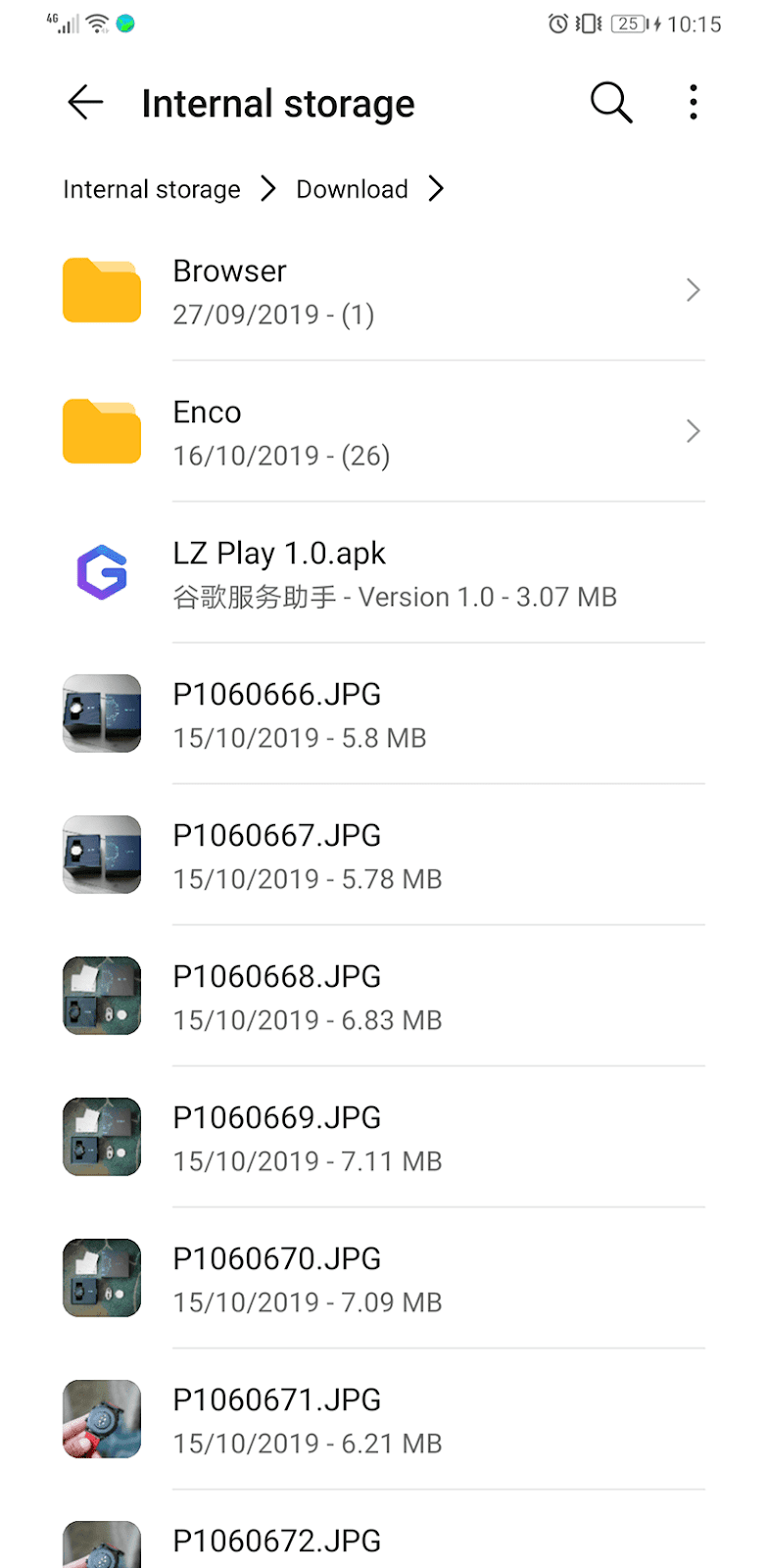Expand the Enco folder via its chevron
768x1568 pixels.
(693, 431)
